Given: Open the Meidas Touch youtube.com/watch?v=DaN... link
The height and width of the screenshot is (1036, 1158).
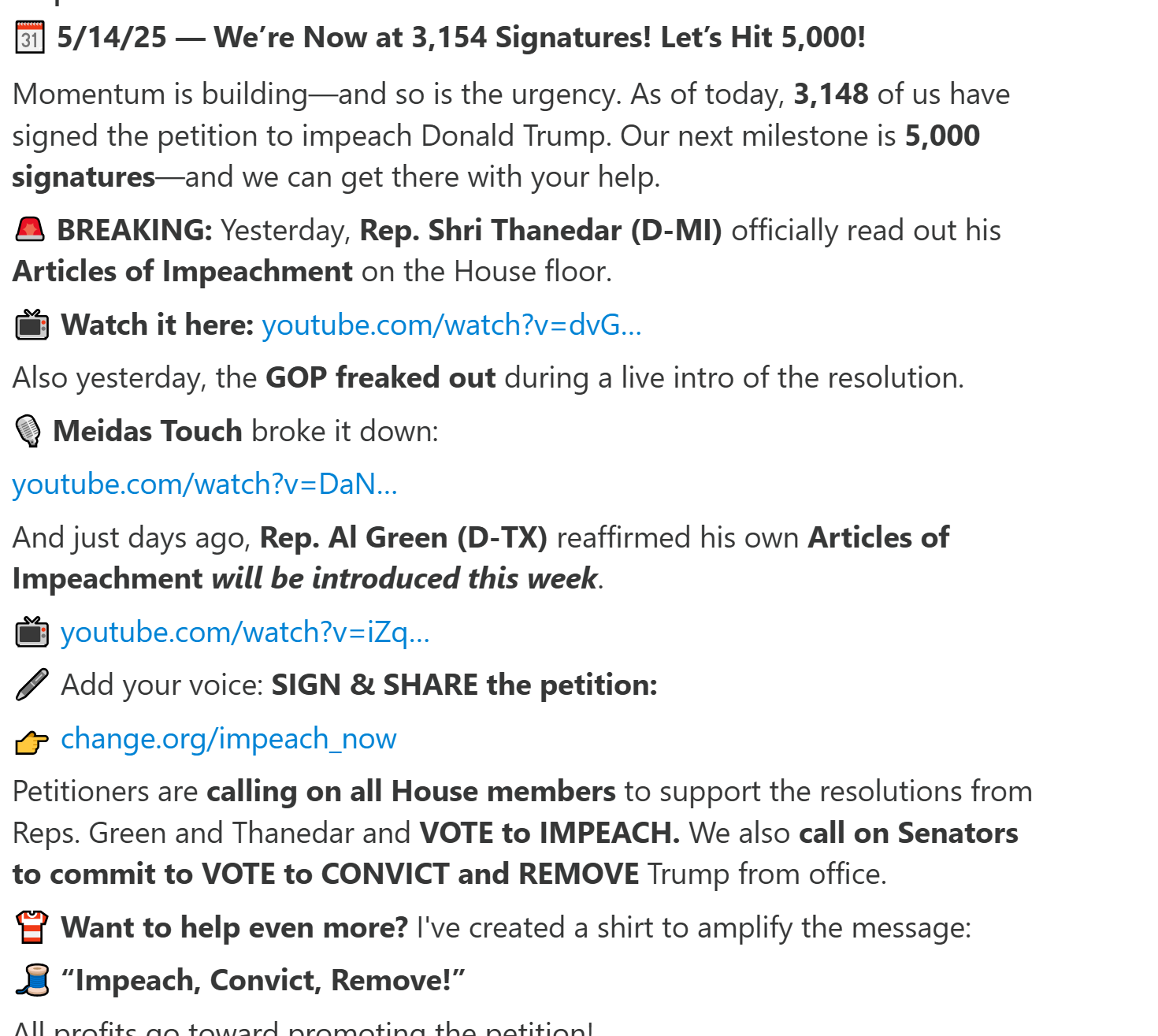Looking at the screenshot, I should pyautogui.click(x=205, y=485).
